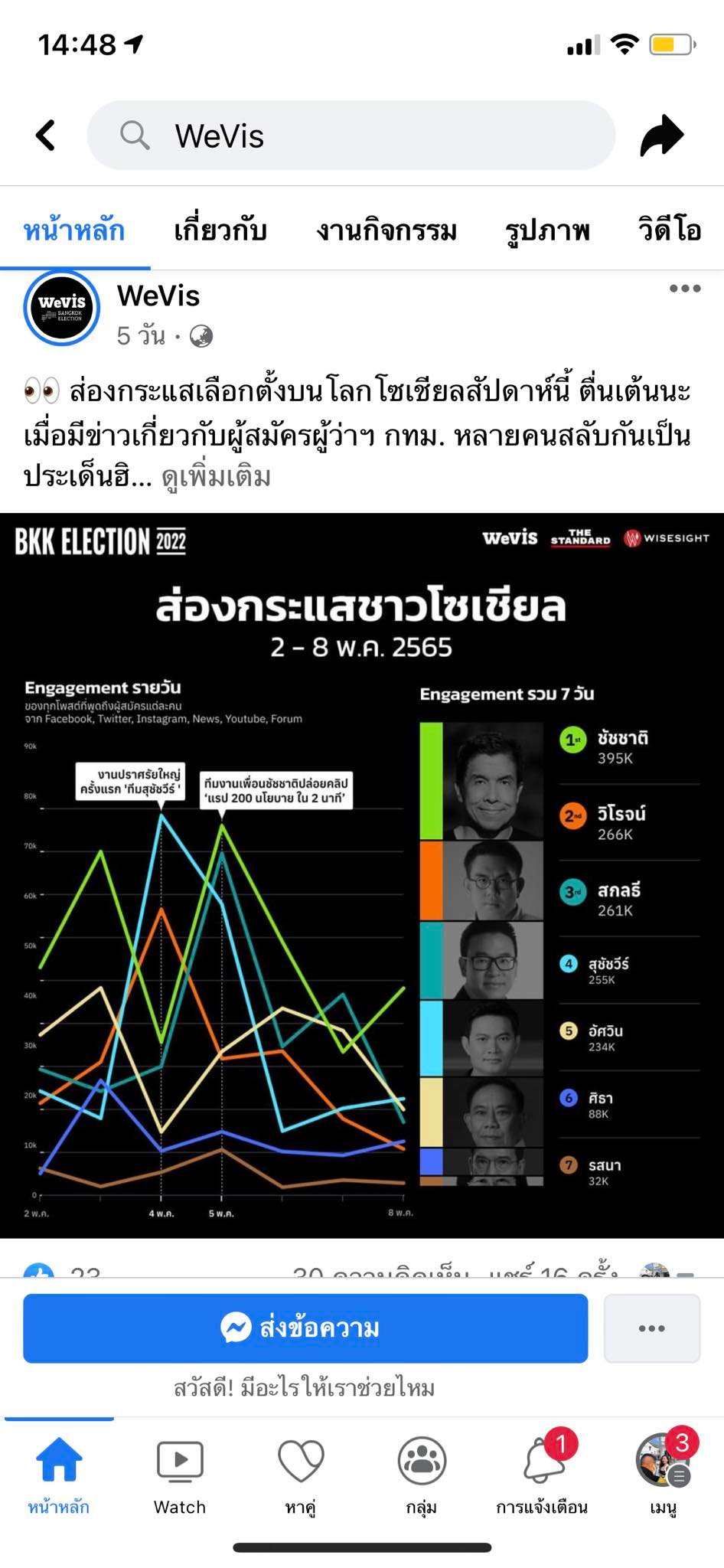The height and width of the screenshot is (1568, 724).
Task: Open the หาคู่ dating tab
Action: (x=301, y=1474)
